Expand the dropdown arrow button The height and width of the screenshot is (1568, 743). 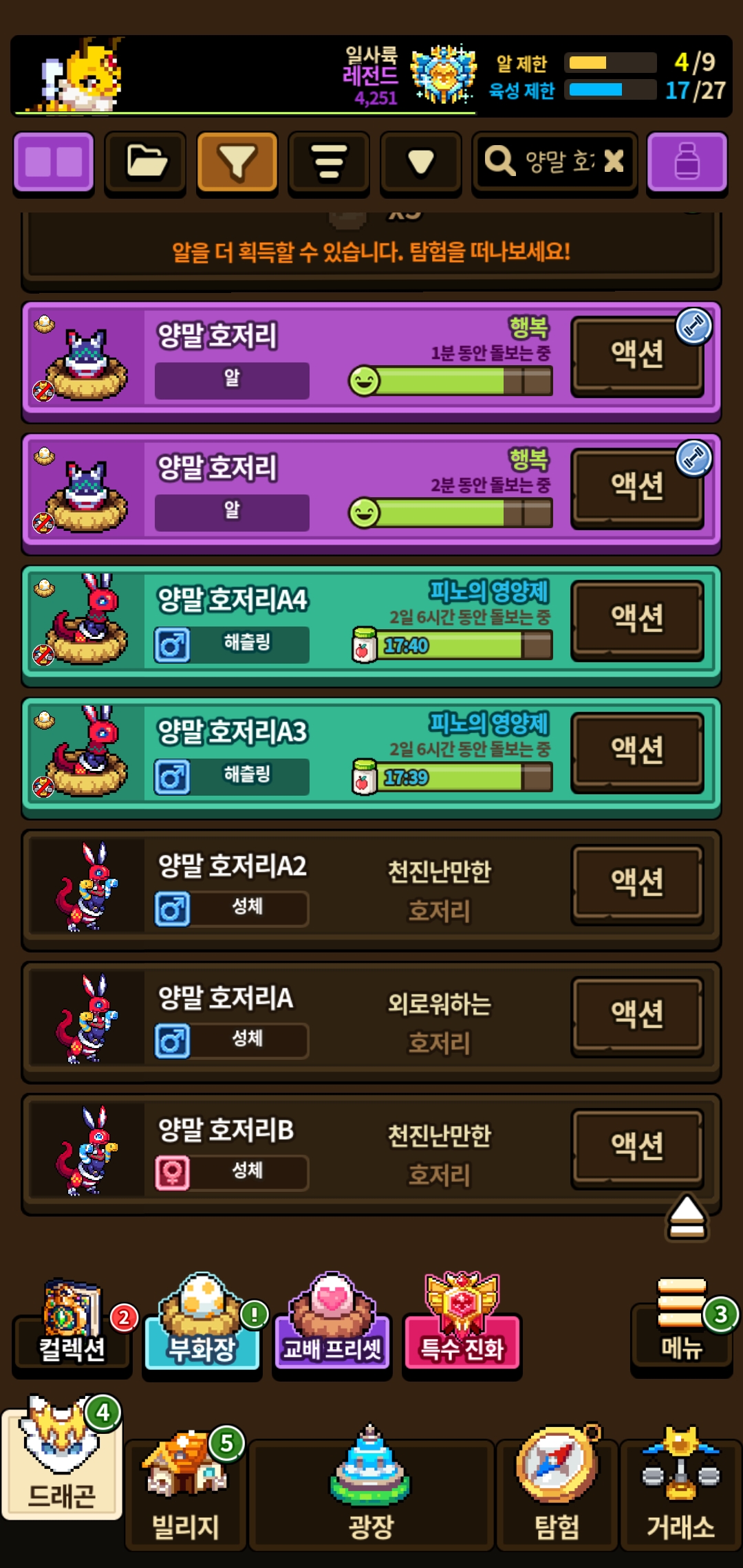tap(420, 163)
